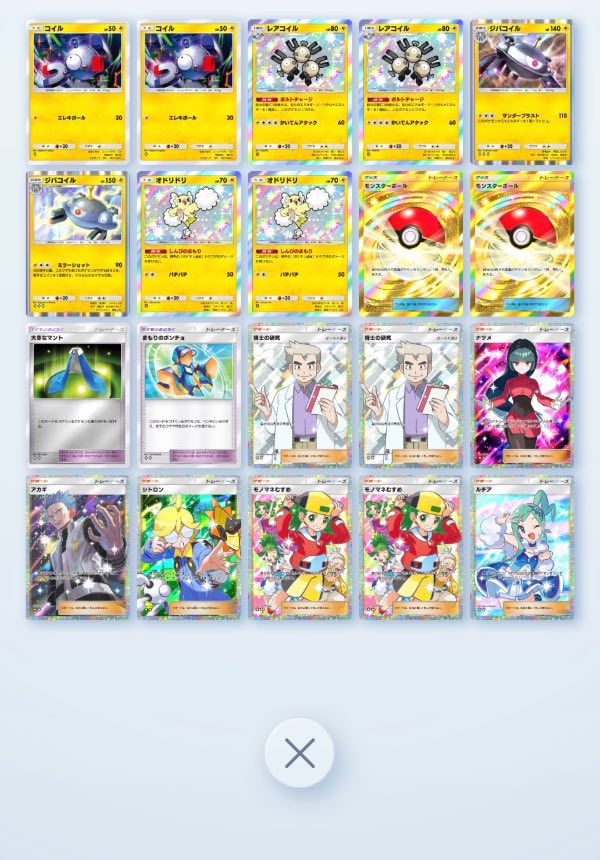600x860 pixels.
Task: Close the deck card list
Action: pos(300,753)
